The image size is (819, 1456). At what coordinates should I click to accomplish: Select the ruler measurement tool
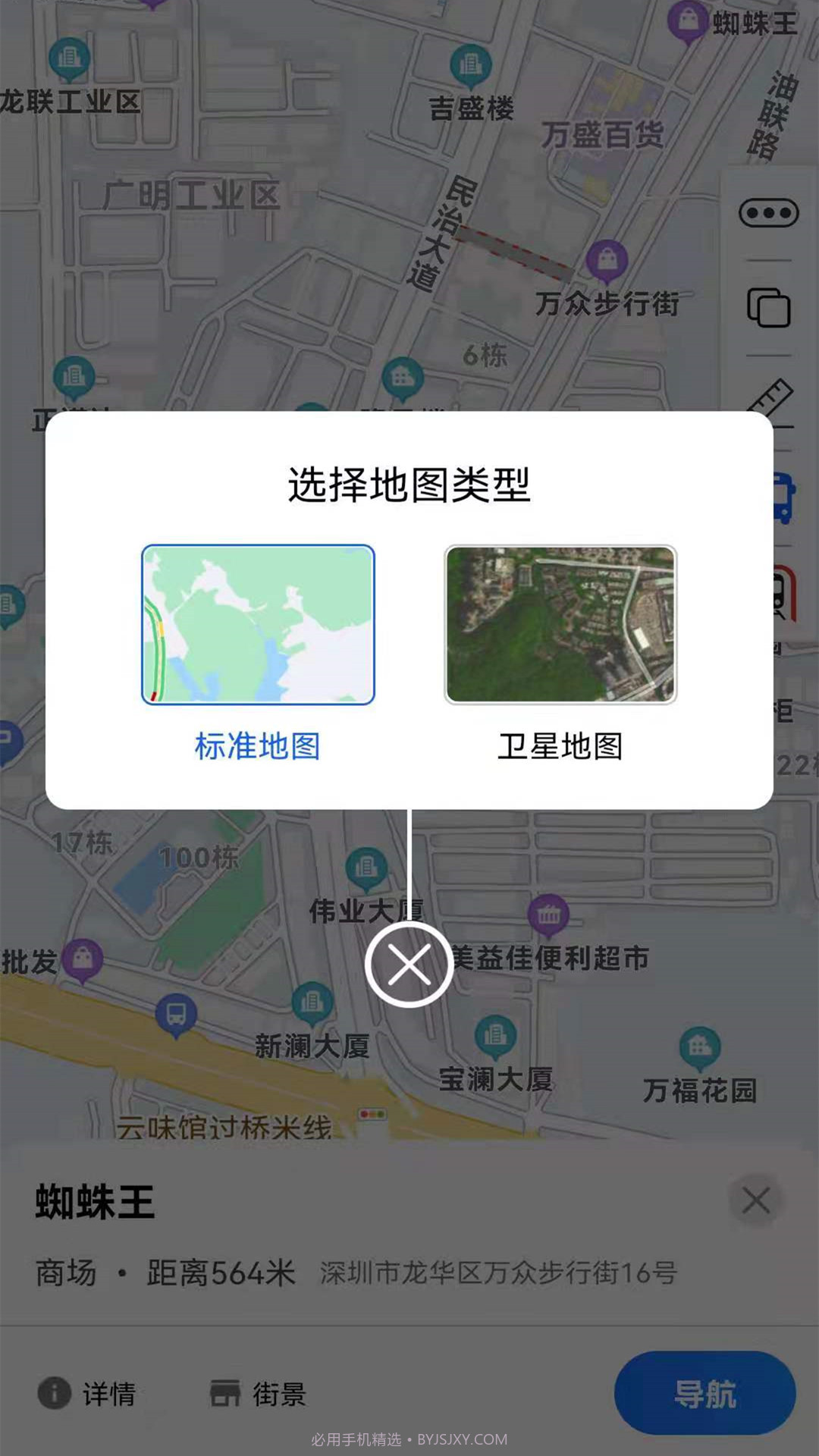point(768,397)
